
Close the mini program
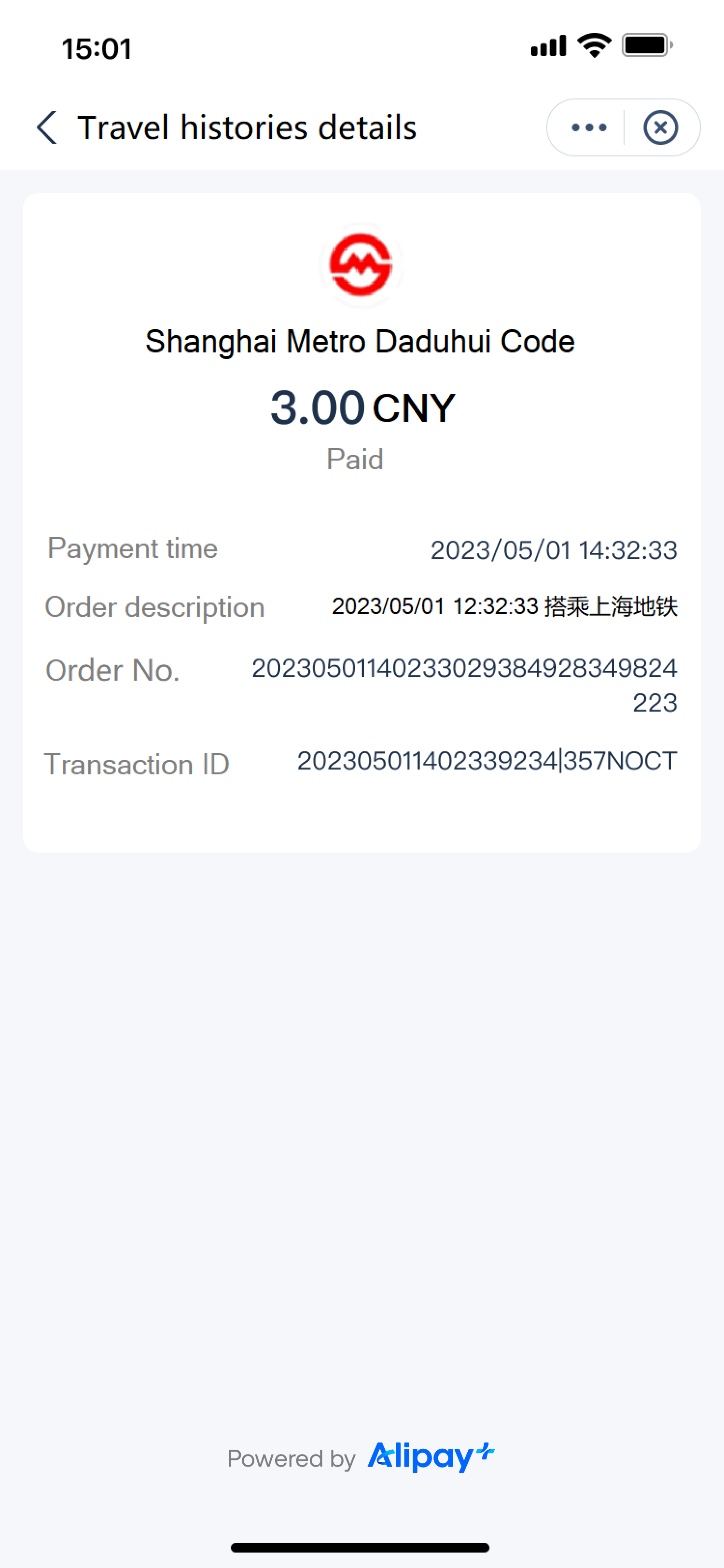pos(661,128)
